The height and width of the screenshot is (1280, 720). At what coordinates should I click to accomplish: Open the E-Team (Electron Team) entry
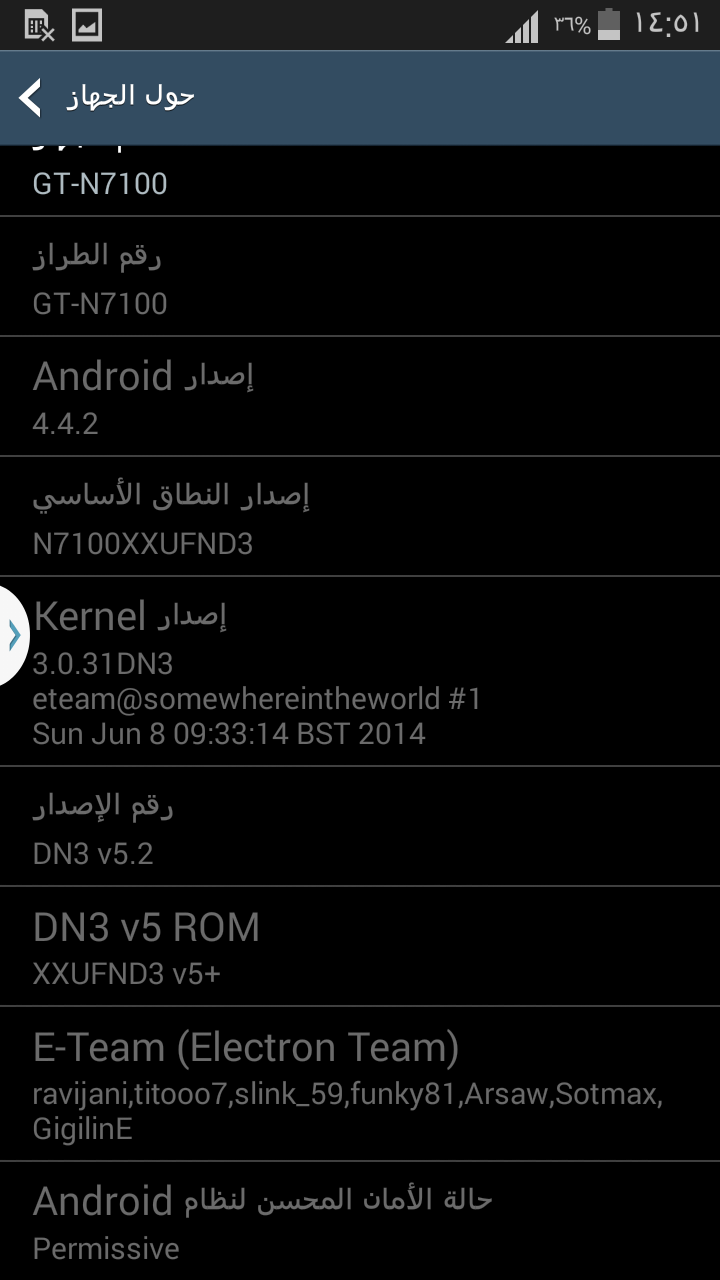(x=360, y=1084)
